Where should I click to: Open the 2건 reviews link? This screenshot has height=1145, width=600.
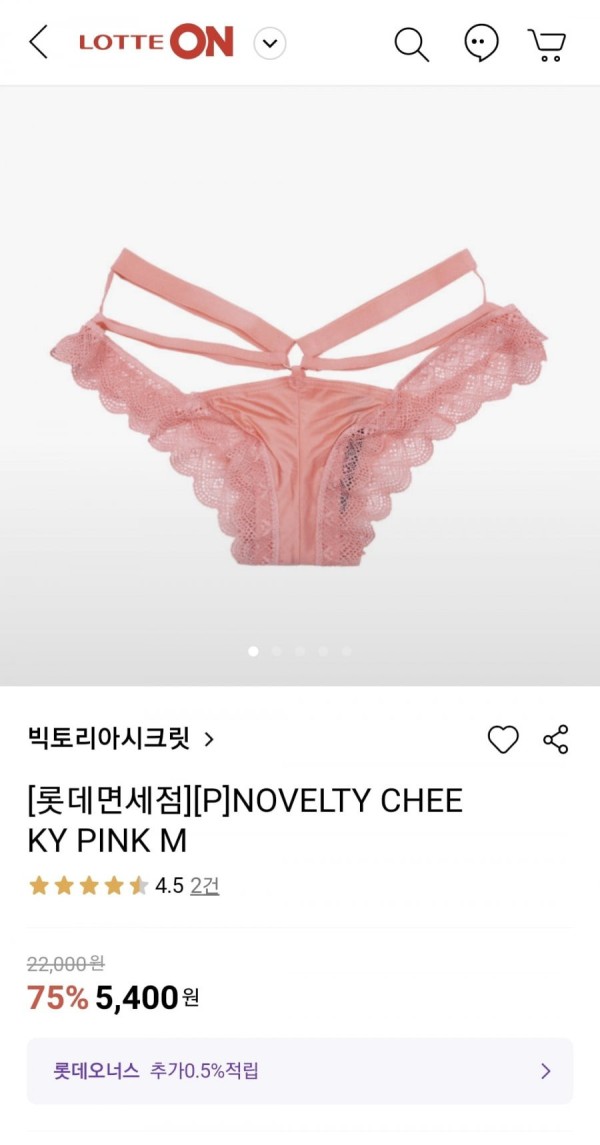tap(205, 886)
